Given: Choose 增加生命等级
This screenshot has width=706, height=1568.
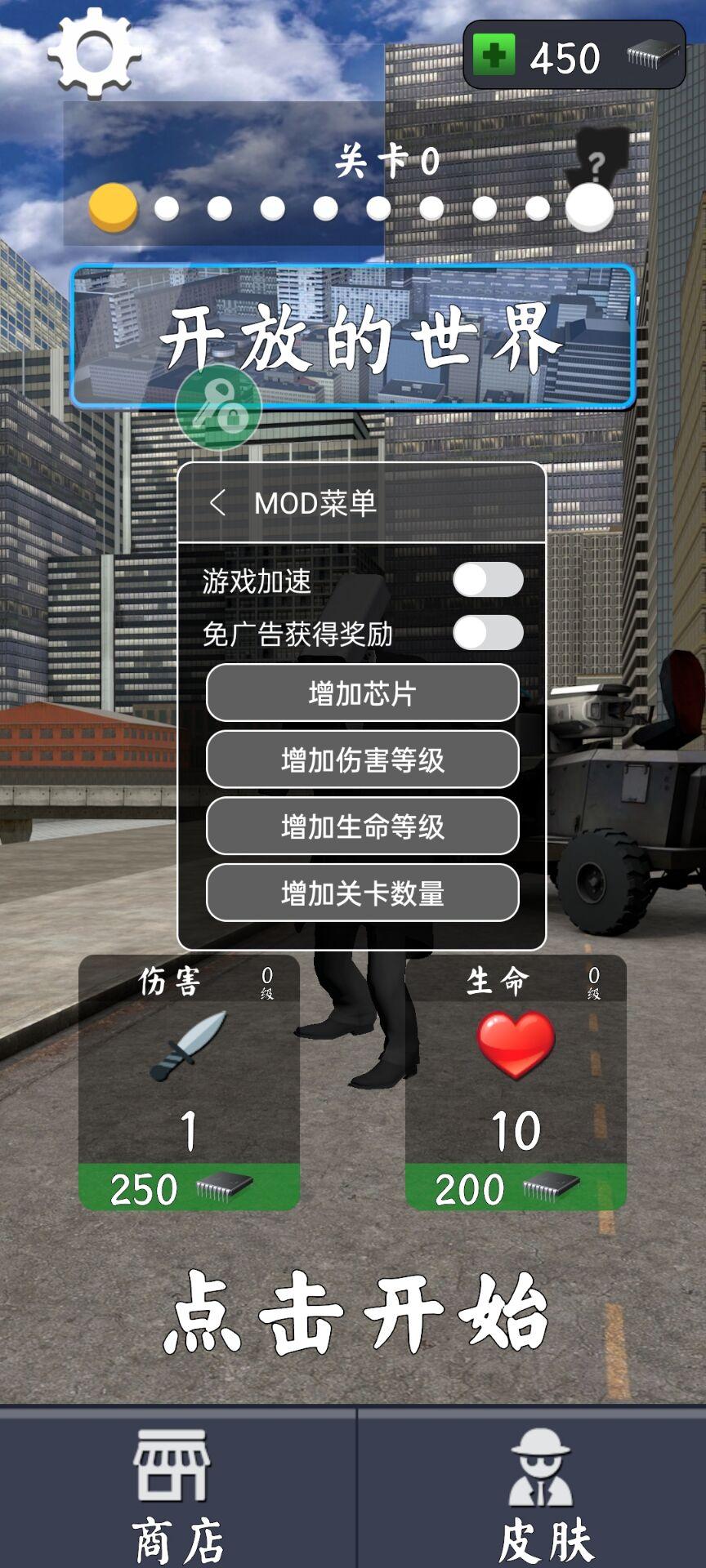Looking at the screenshot, I should tap(363, 826).
